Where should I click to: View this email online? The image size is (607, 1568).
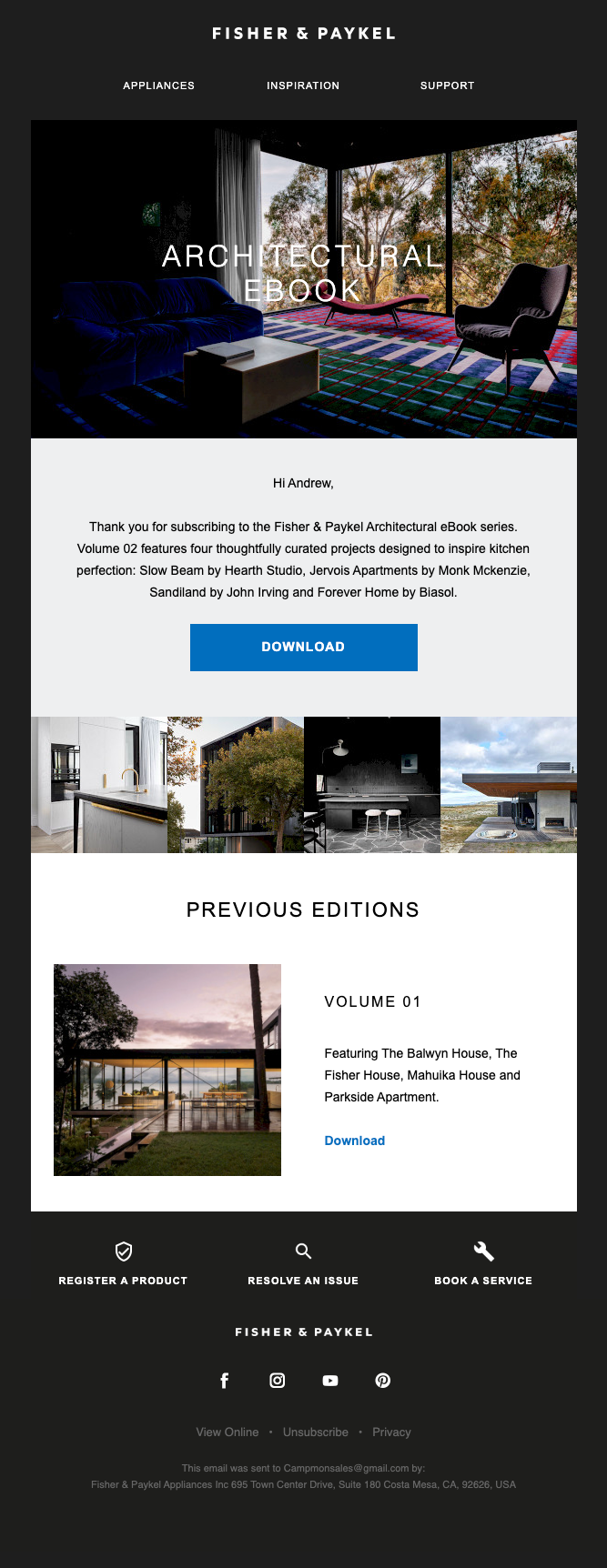[228, 1432]
